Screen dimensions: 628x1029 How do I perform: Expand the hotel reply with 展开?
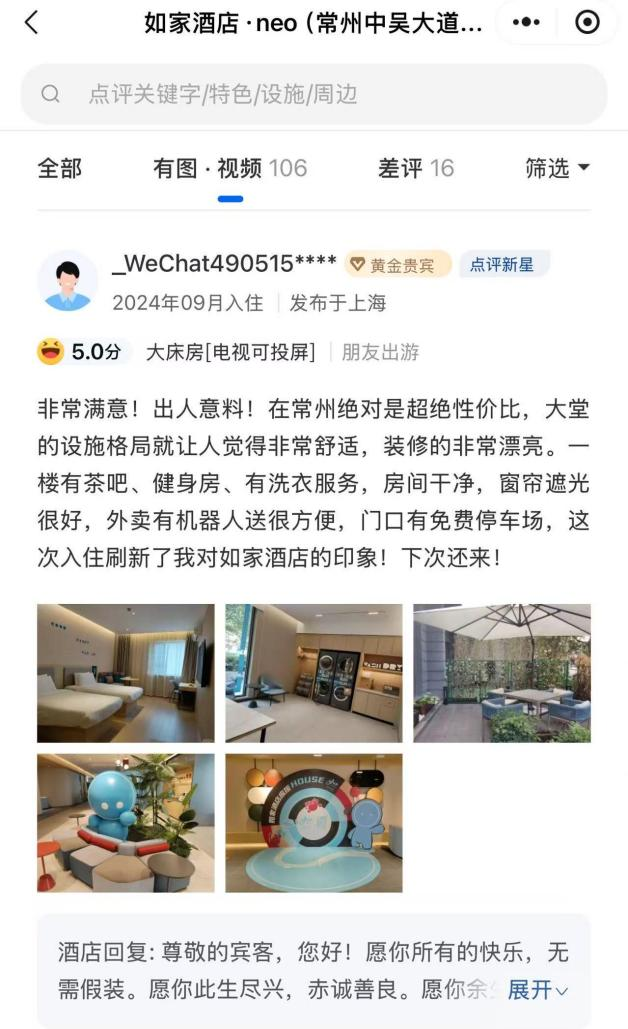tap(537, 990)
